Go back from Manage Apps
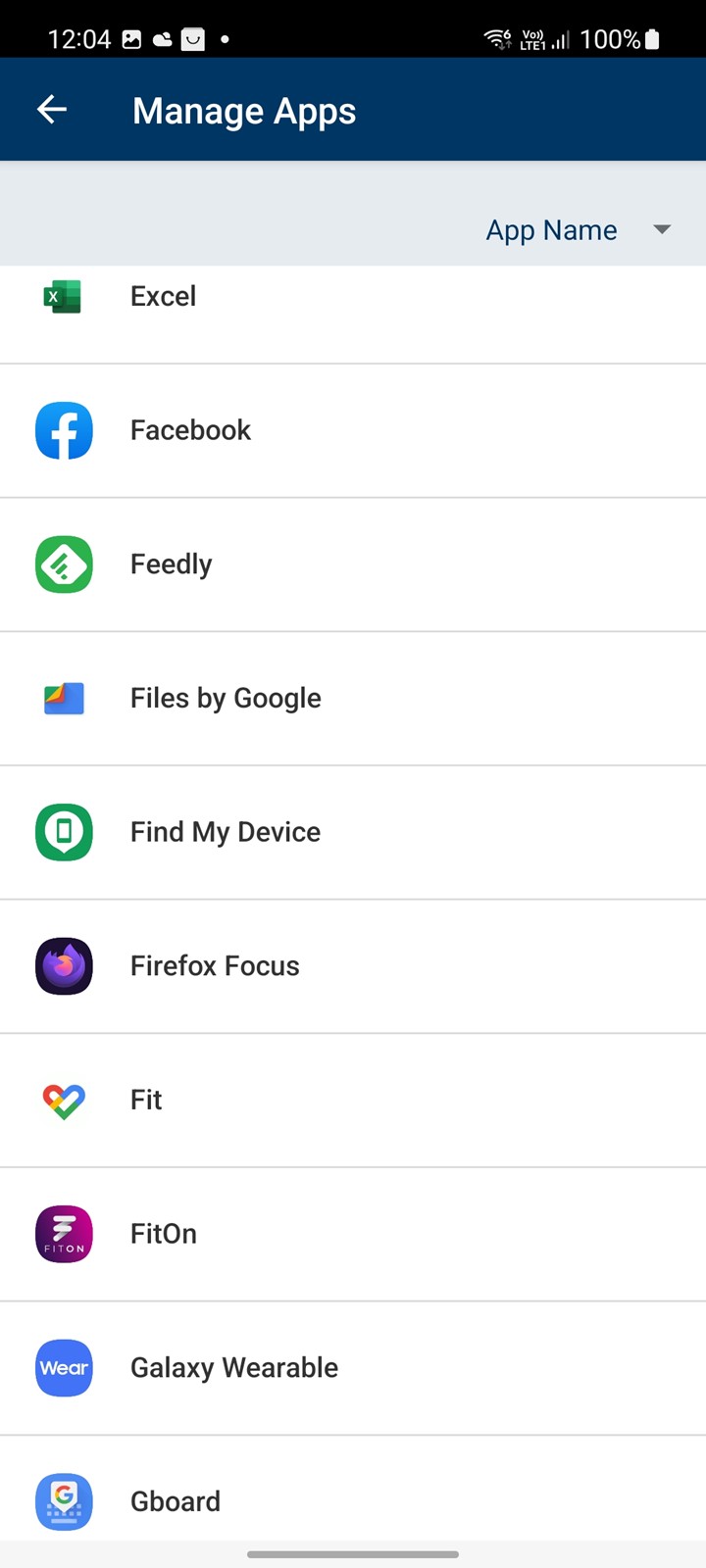 (52, 110)
